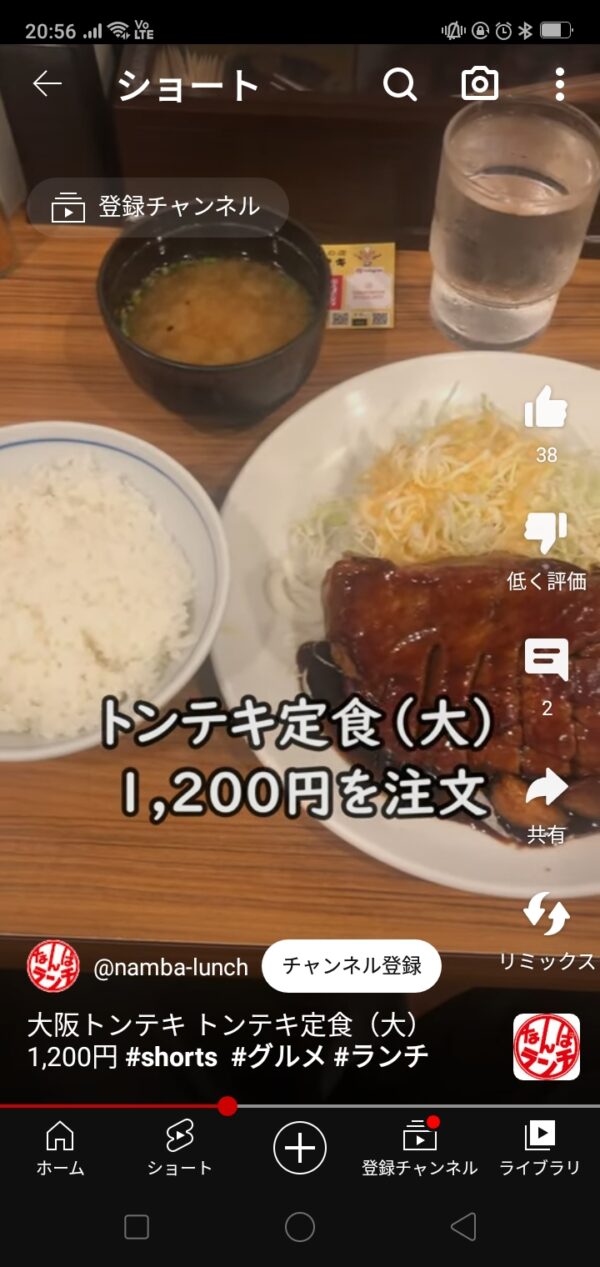Screen dimensions: 600x1267
Task: Switch to the 登録チャンネル tab in bottom bar
Action: [x=419, y=1147]
